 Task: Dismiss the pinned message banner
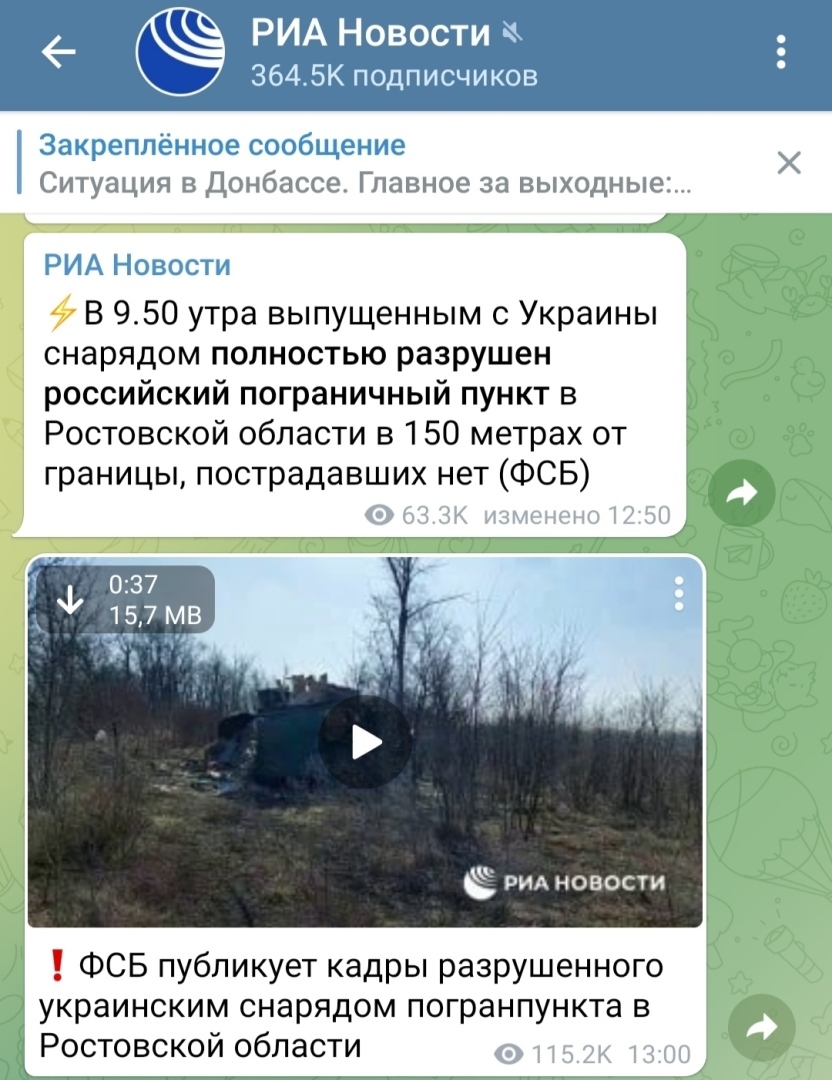point(789,163)
